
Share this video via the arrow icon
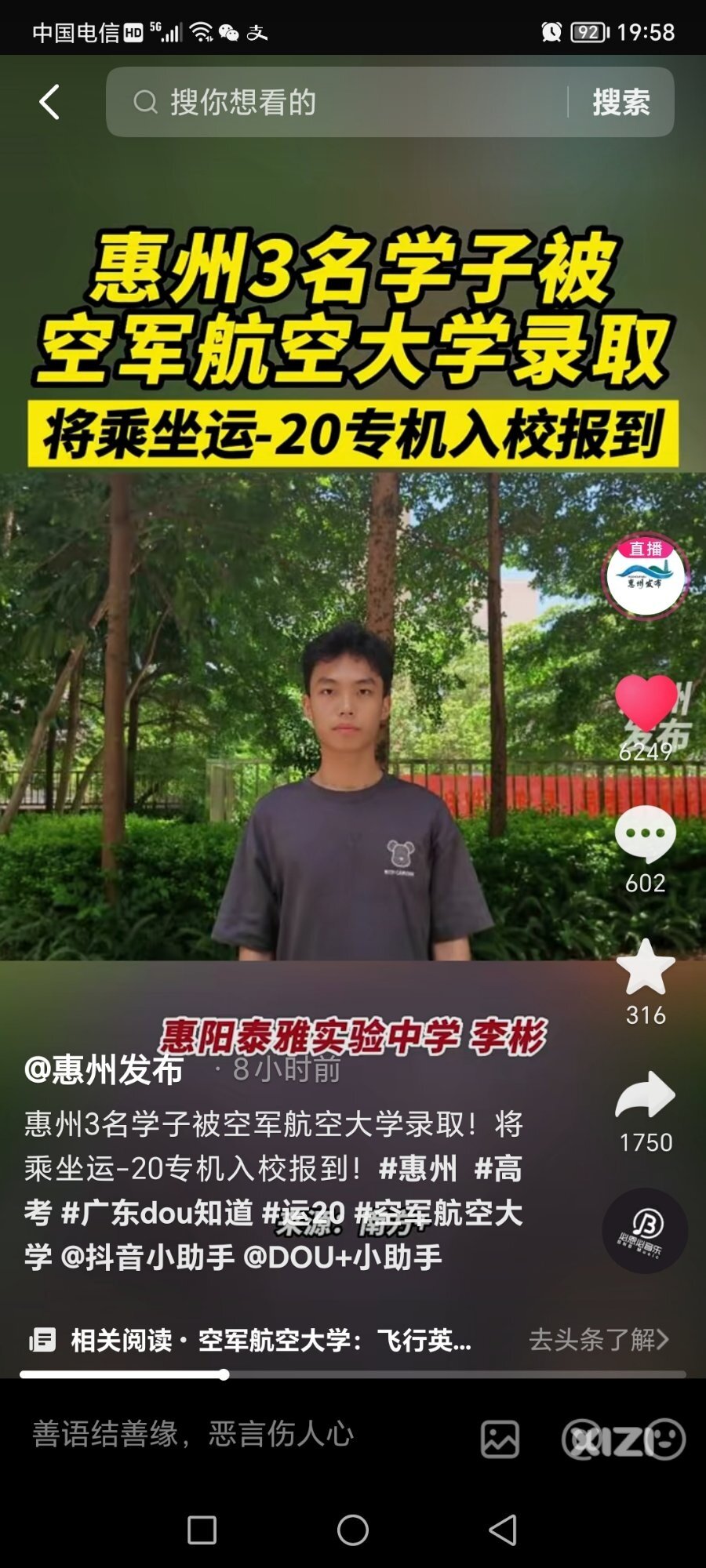(x=645, y=1095)
